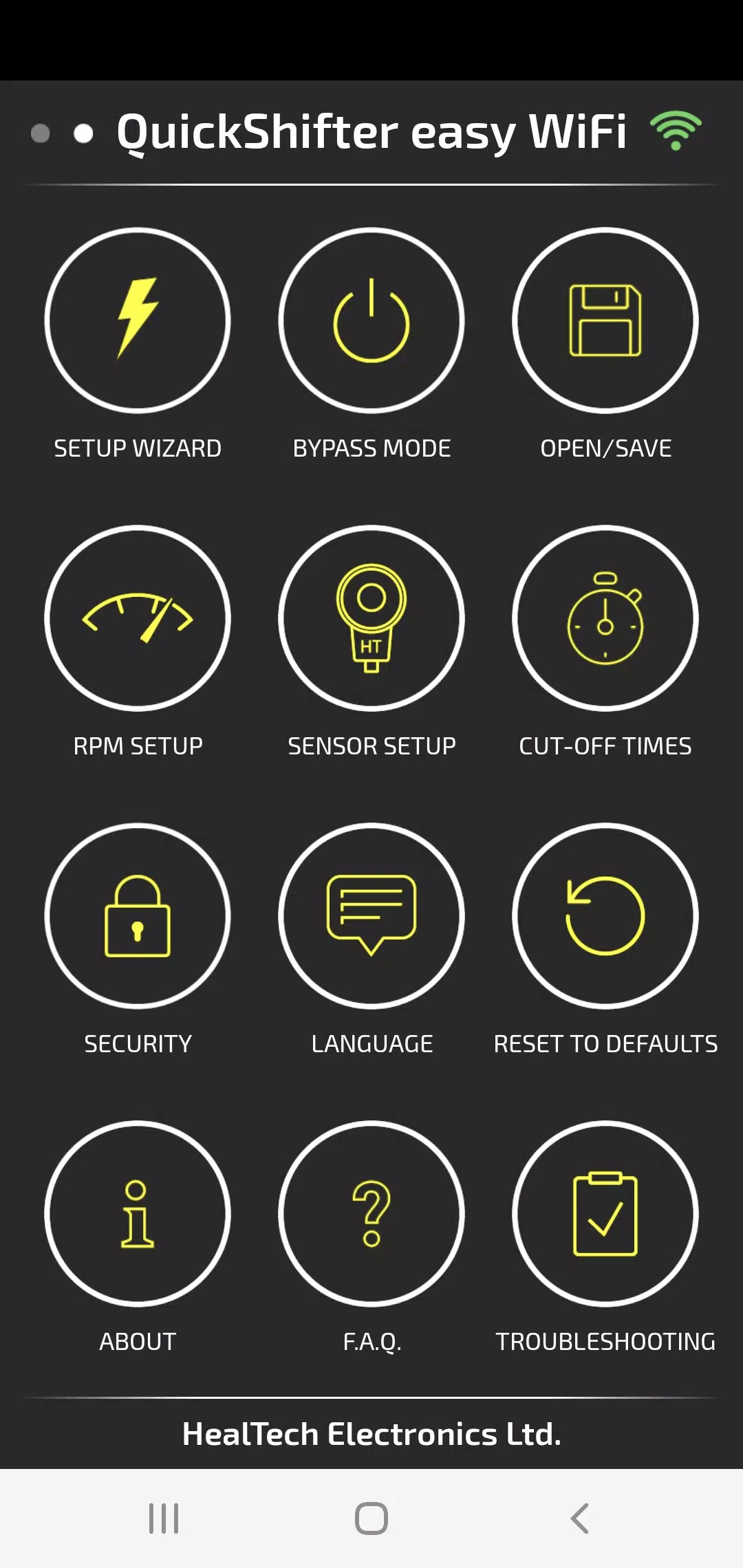Open About via the info icon
The image size is (743, 1568).
click(138, 1214)
